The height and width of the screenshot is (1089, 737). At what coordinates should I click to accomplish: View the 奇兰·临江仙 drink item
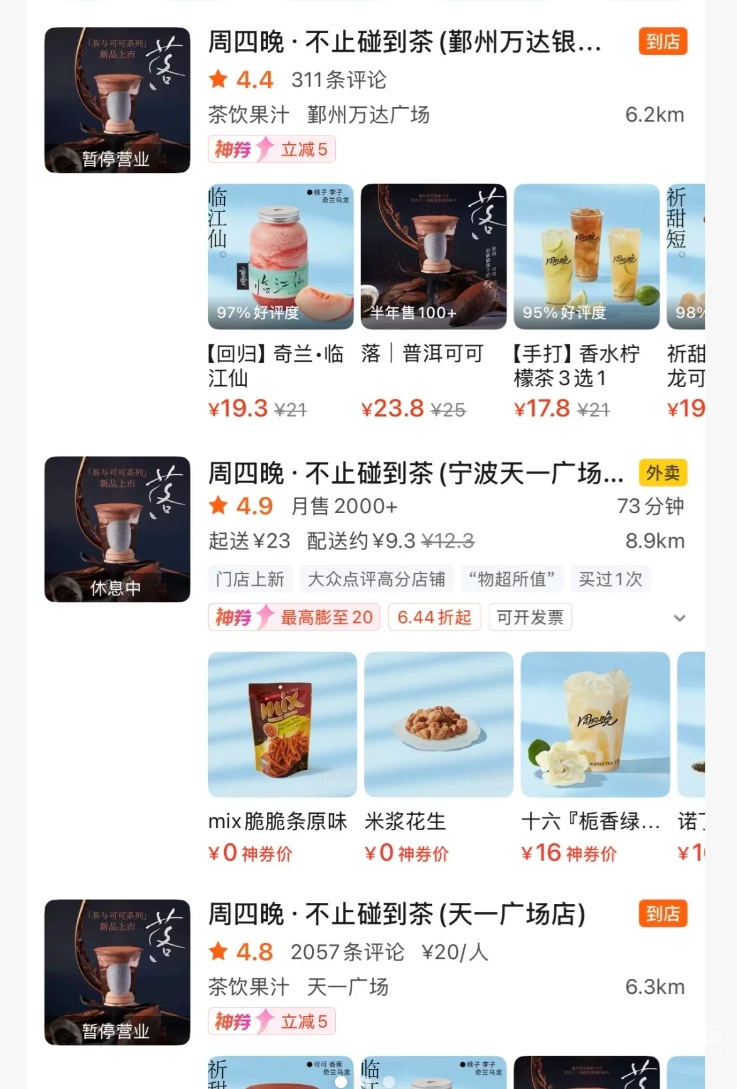click(280, 257)
